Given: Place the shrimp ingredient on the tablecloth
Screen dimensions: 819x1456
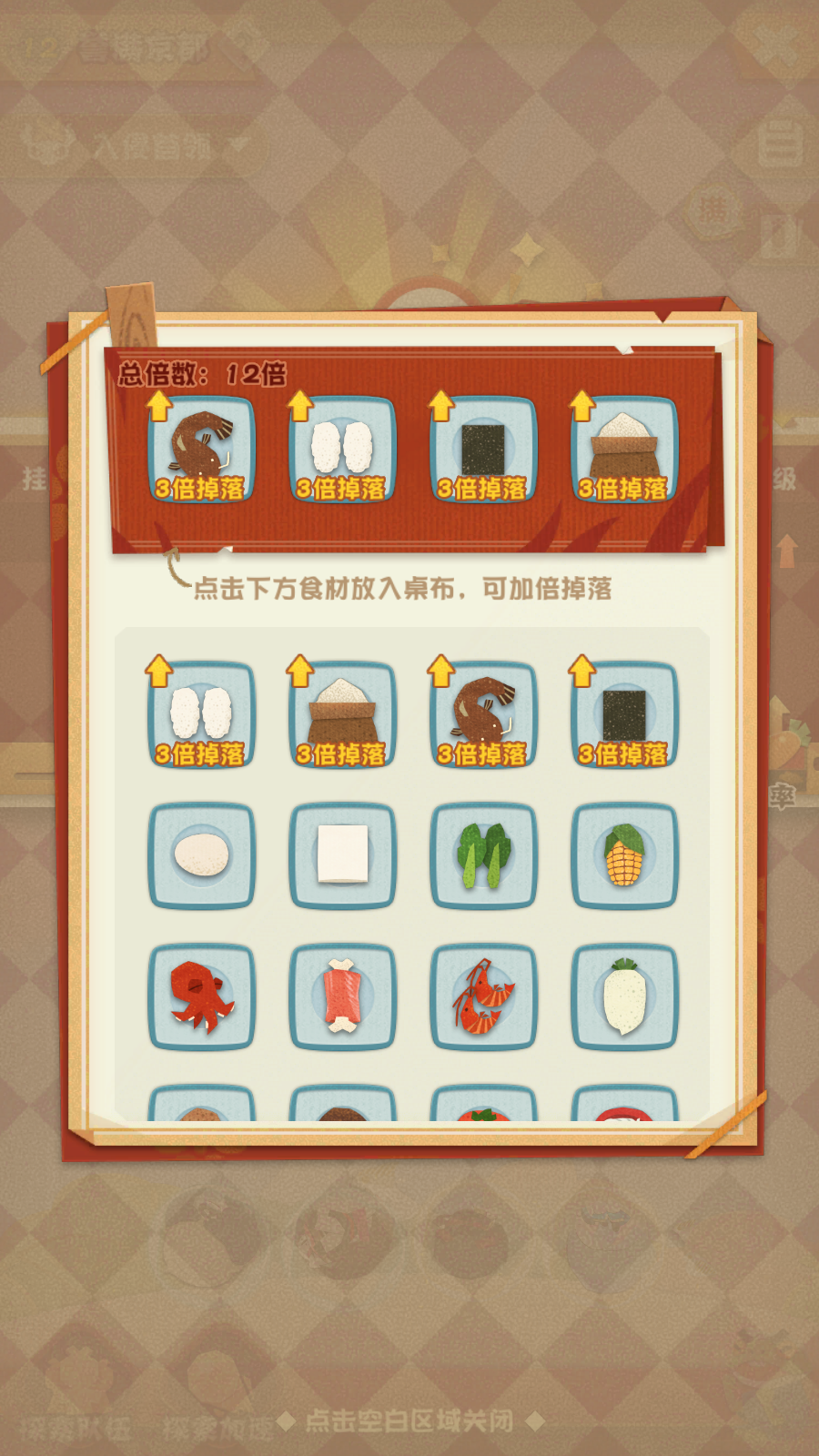Looking at the screenshot, I should (x=483, y=996).
